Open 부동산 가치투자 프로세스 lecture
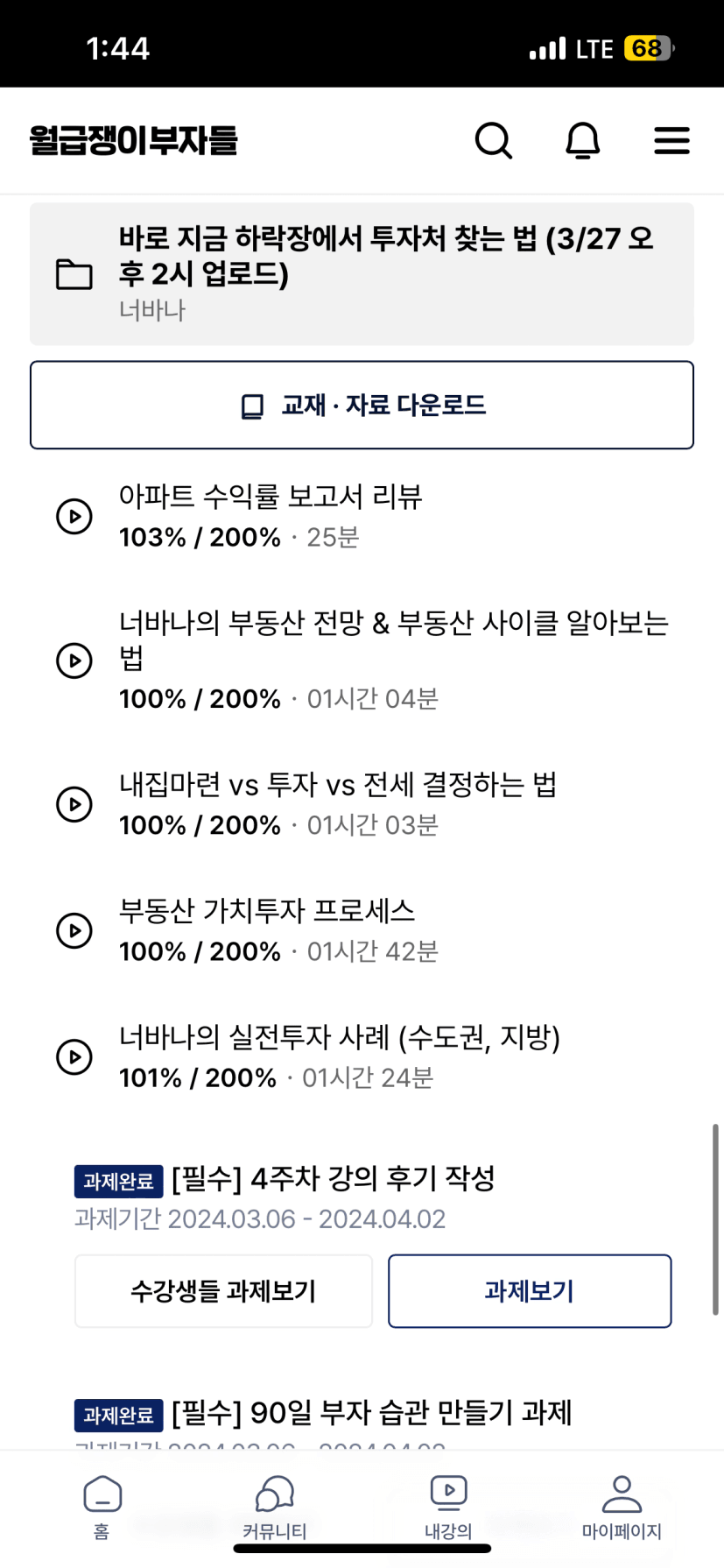 [362, 929]
